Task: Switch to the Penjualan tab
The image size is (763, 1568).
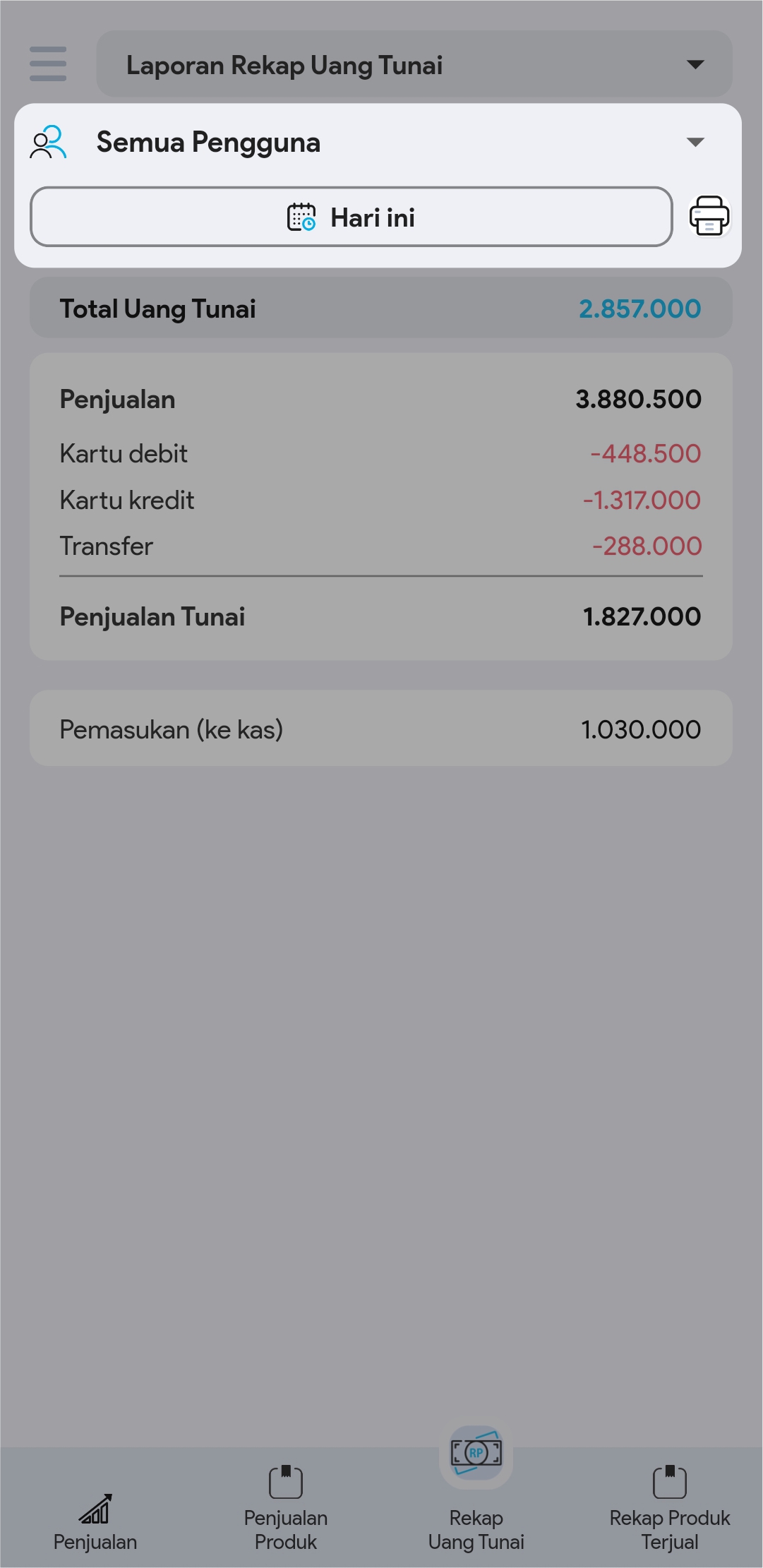Action: (95, 1521)
